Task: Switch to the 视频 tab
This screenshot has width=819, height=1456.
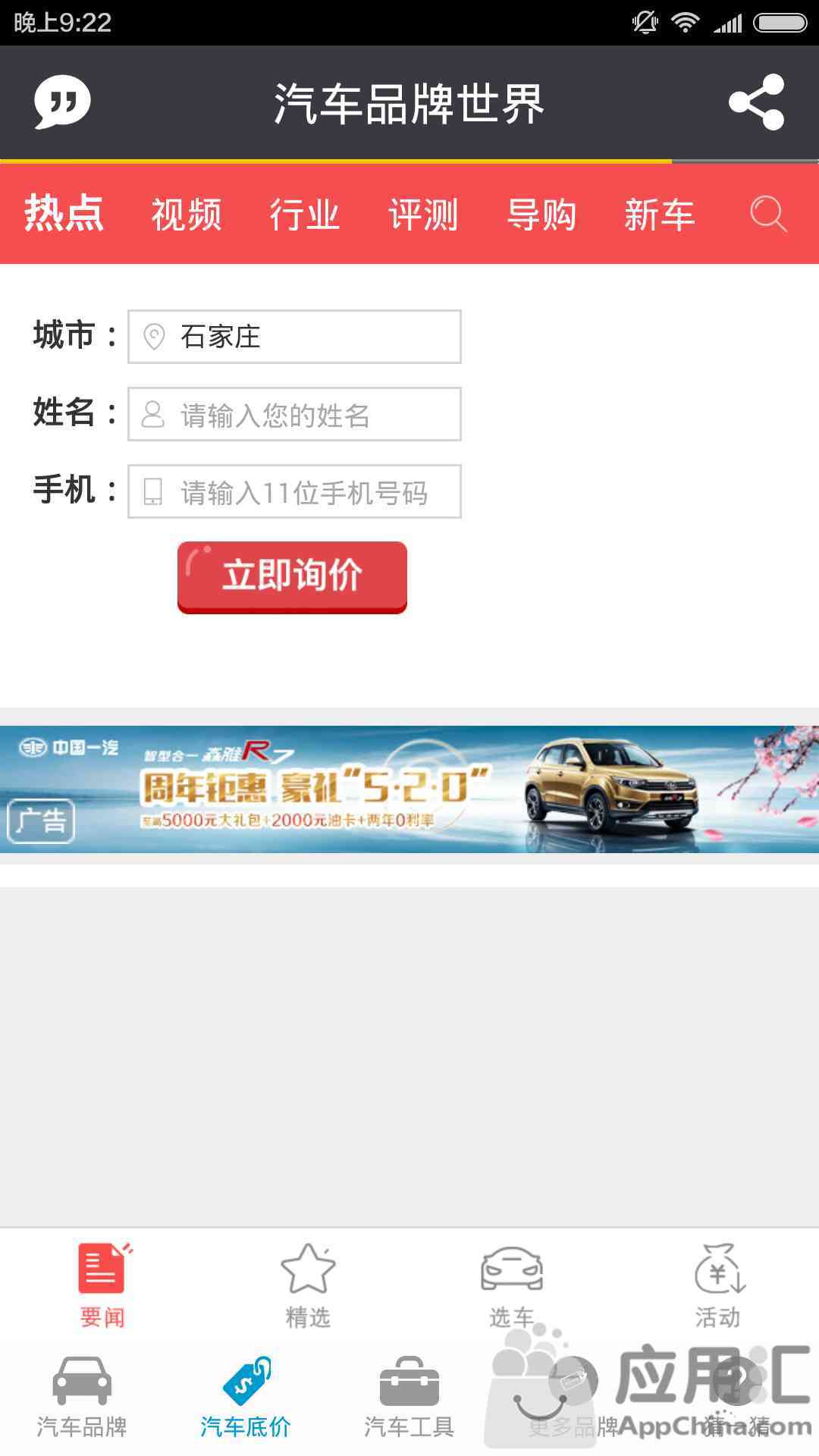Action: 186,214
